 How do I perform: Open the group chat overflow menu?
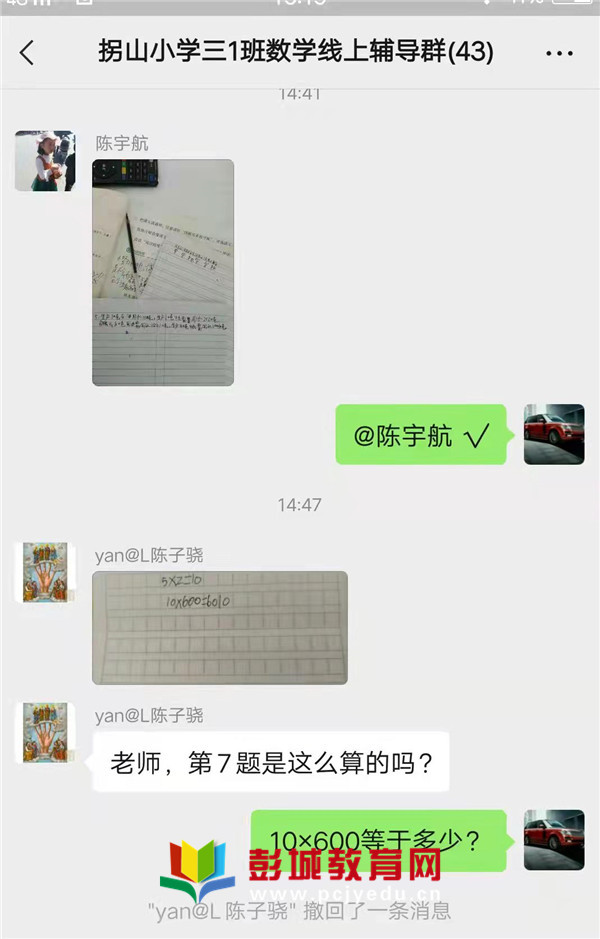[x=559, y=53]
